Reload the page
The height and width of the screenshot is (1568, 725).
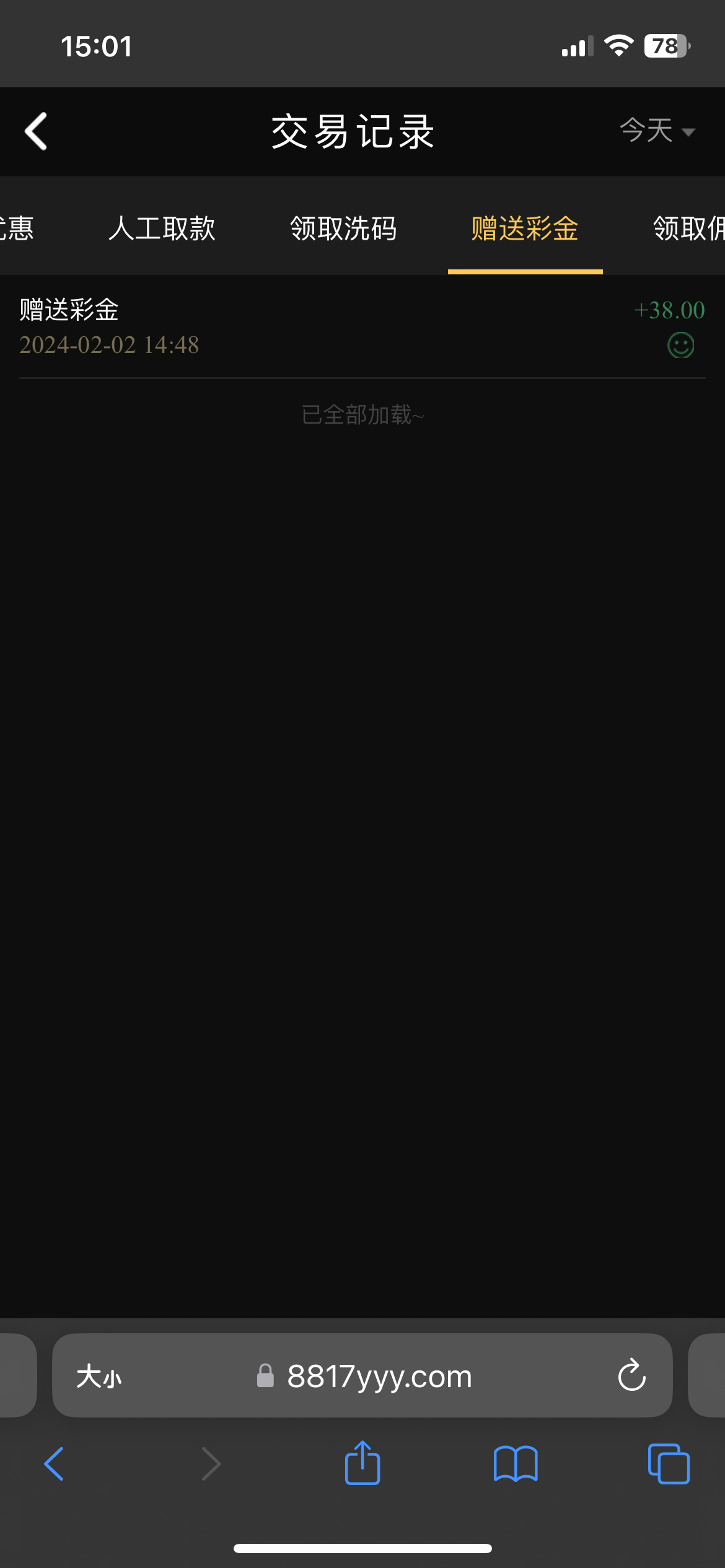tap(631, 1376)
